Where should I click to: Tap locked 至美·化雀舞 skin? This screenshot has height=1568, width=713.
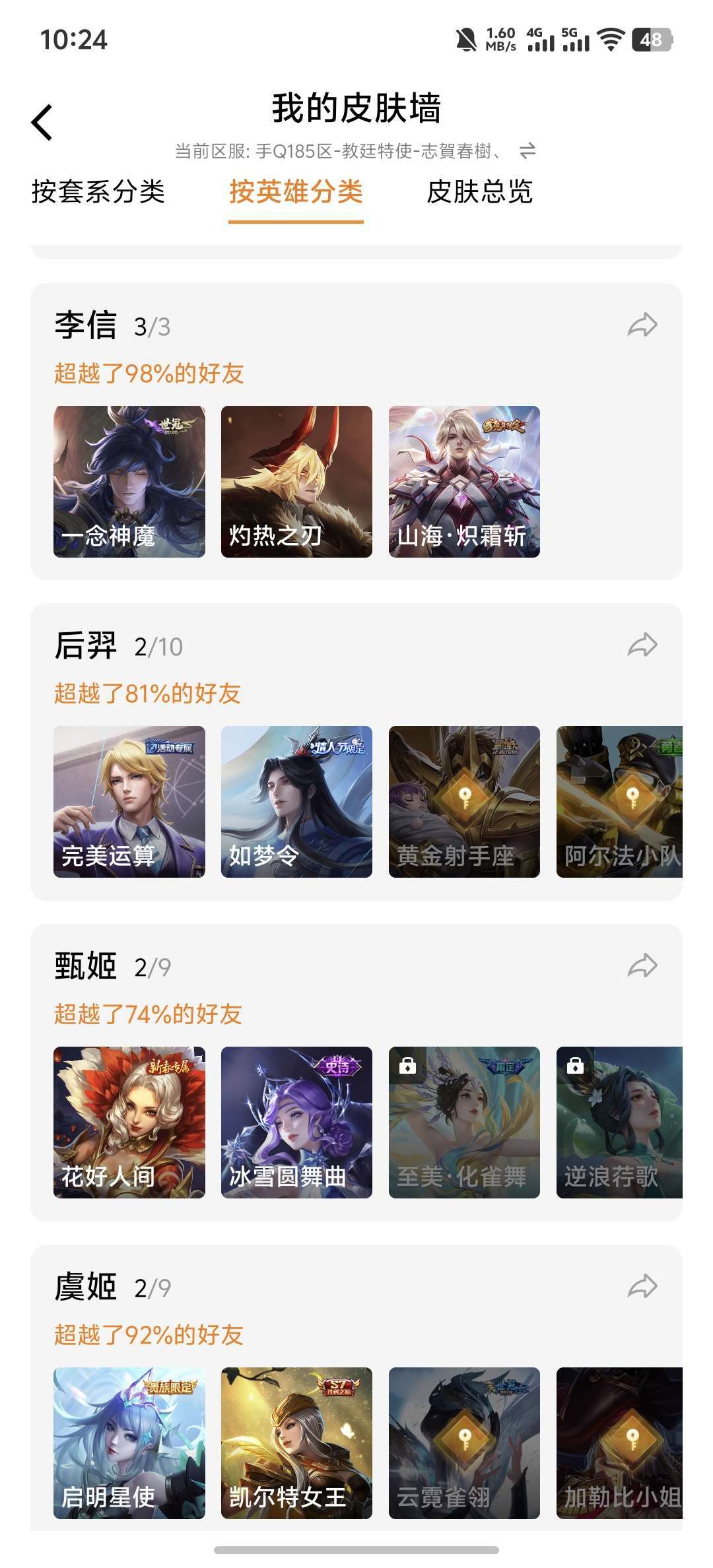(464, 1123)
